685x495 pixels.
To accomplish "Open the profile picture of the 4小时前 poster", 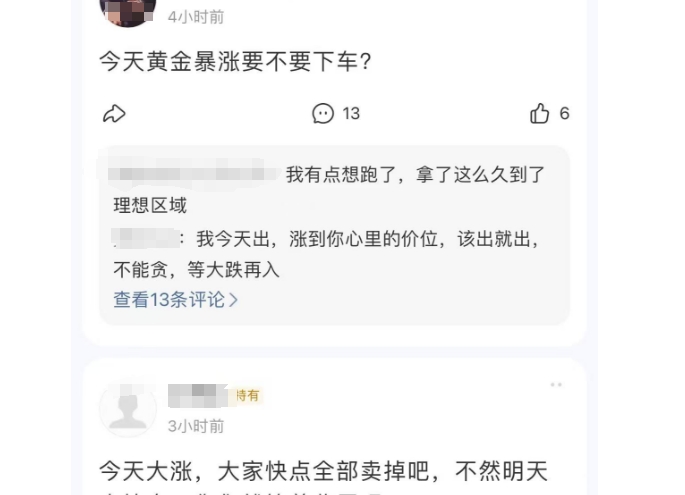I will (128, 10).
